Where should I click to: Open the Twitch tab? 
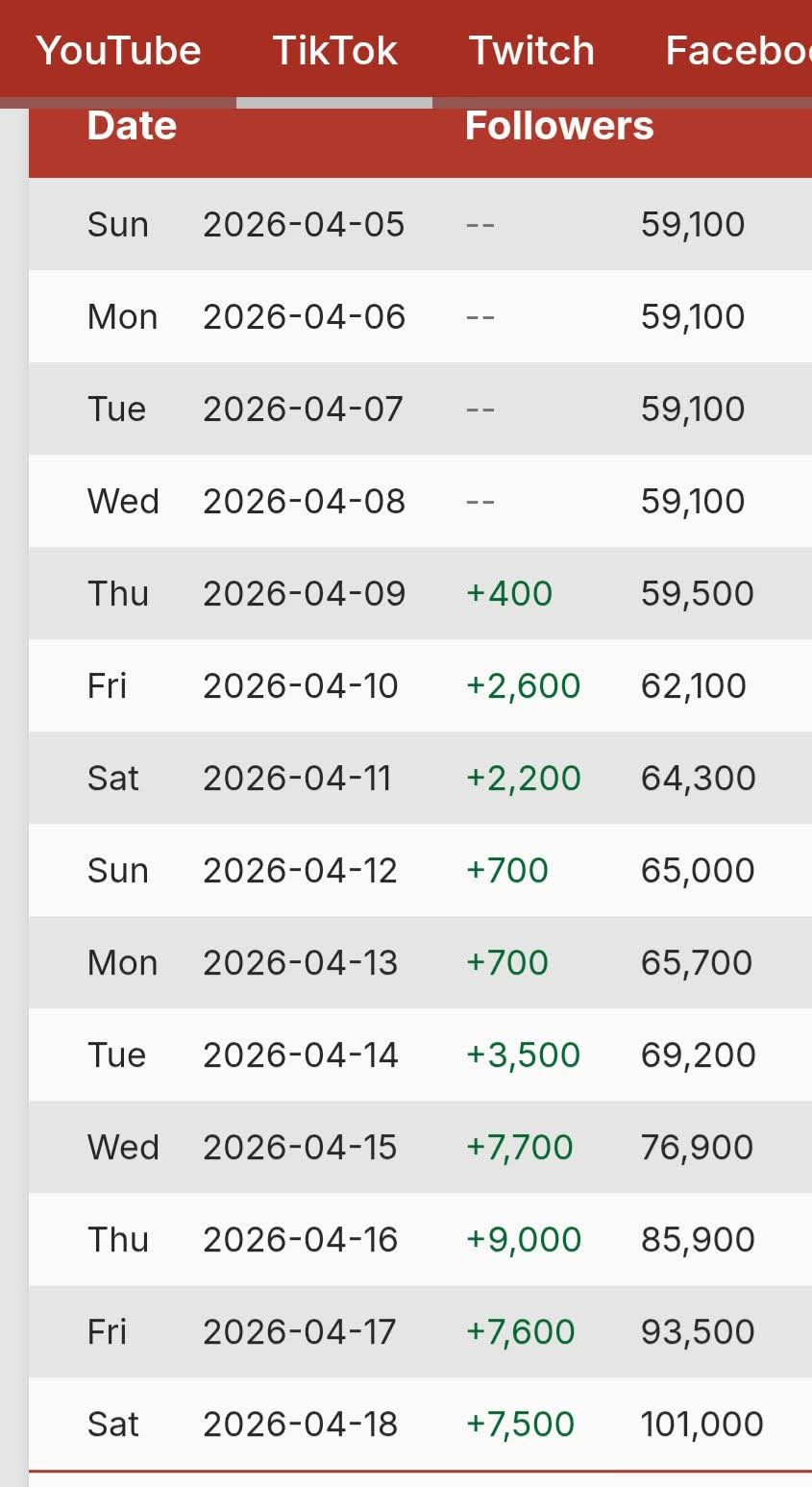531,50
